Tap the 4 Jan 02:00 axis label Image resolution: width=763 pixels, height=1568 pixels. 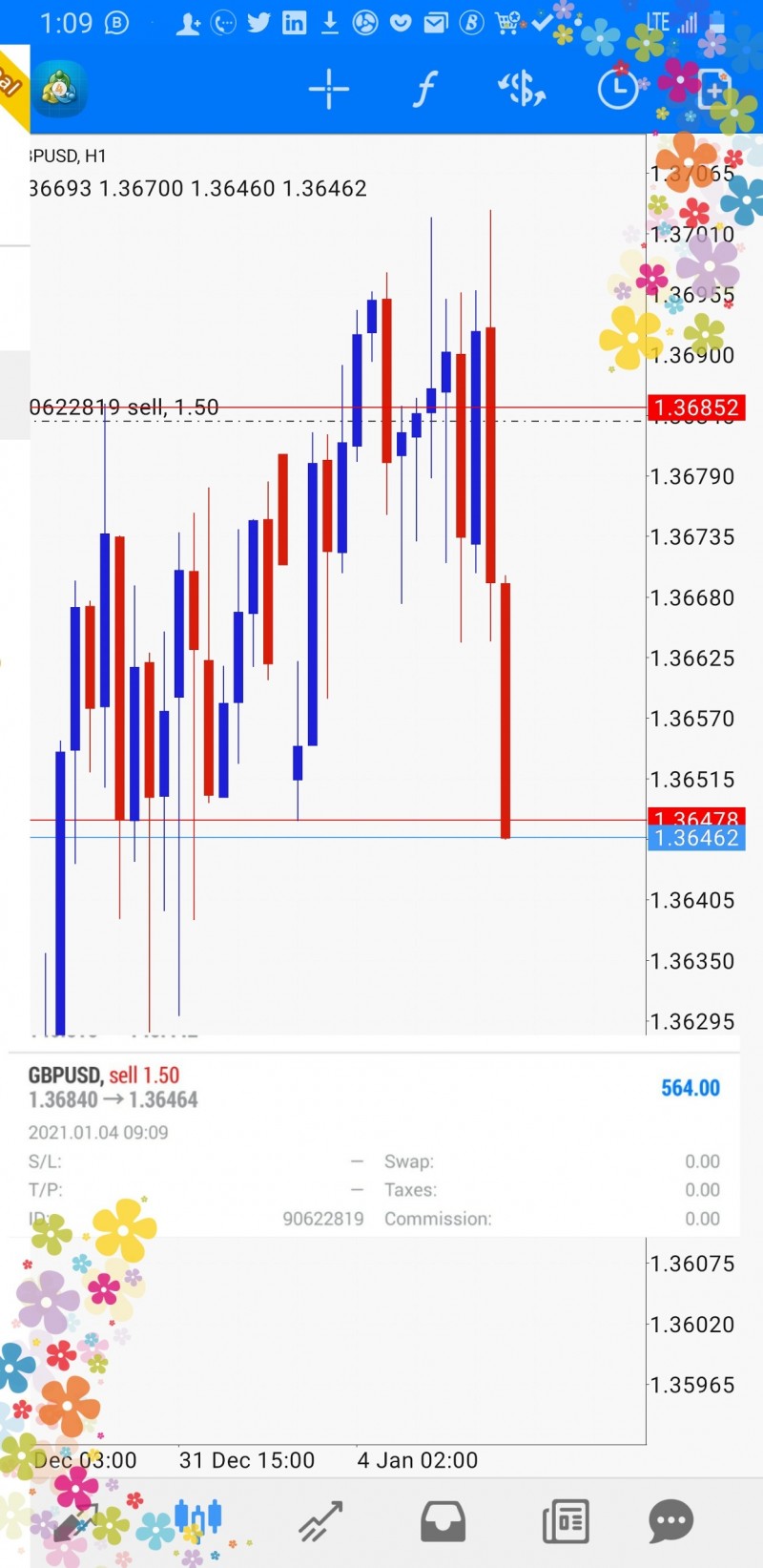click(x=417, y=1460)
